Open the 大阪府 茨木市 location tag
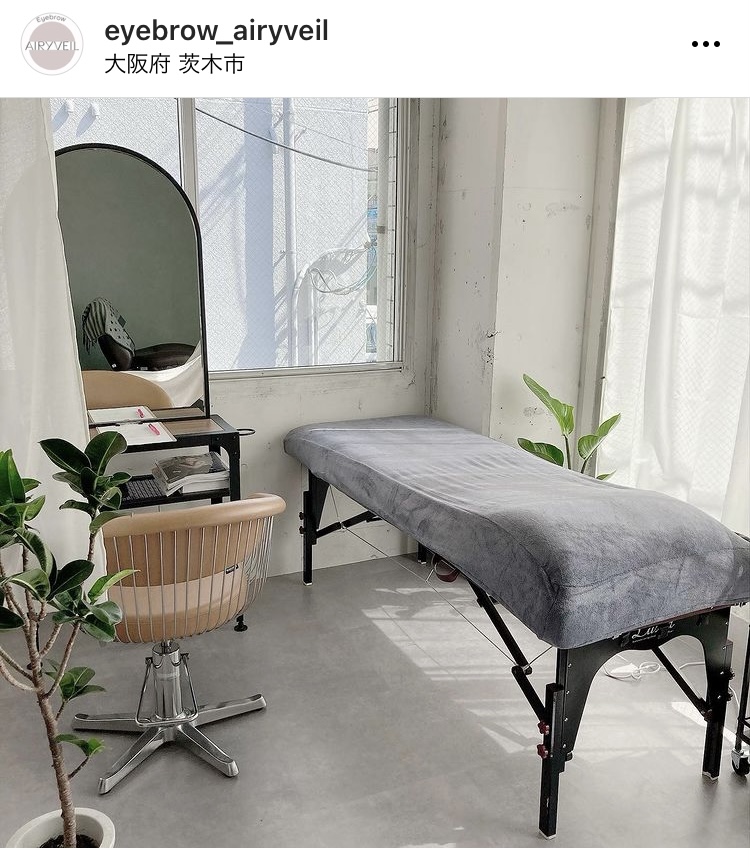This screenshot has height=867, width=750. [x=174, y=64]
